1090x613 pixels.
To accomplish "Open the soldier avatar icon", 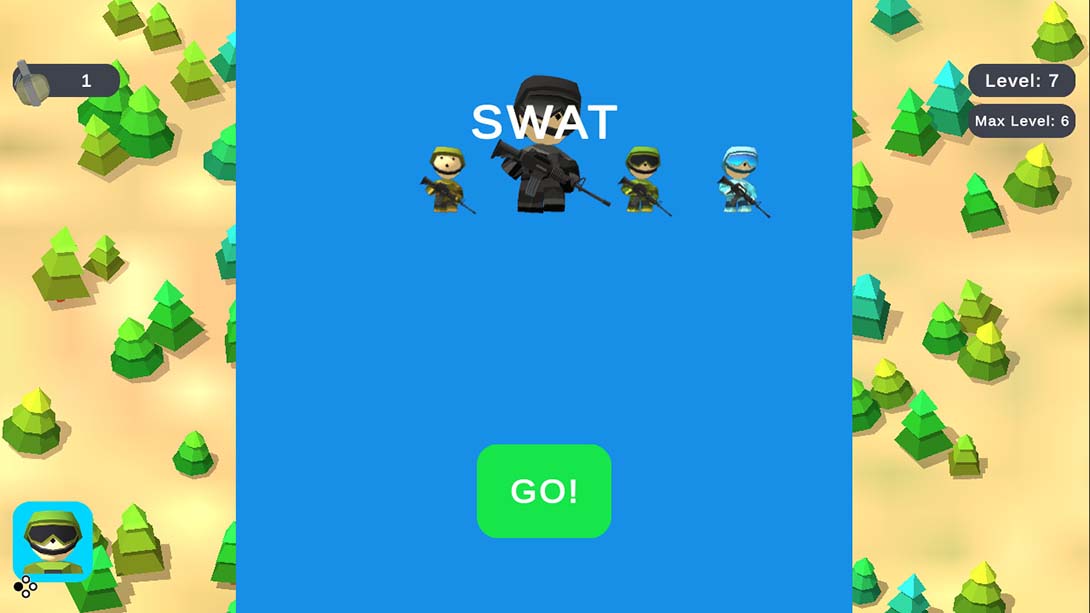I will tap(53, 541).
